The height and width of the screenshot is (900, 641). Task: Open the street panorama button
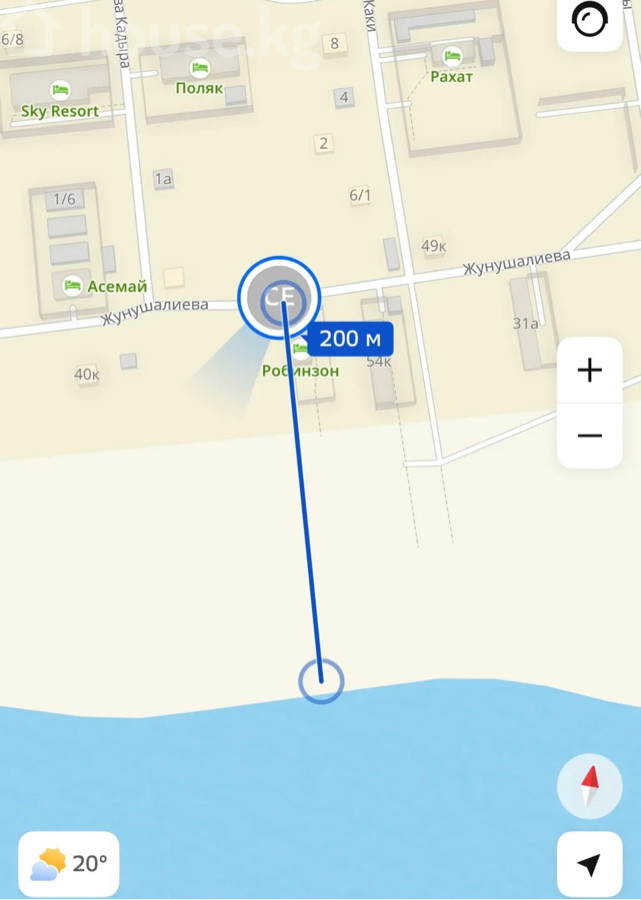tap(590, 19)
